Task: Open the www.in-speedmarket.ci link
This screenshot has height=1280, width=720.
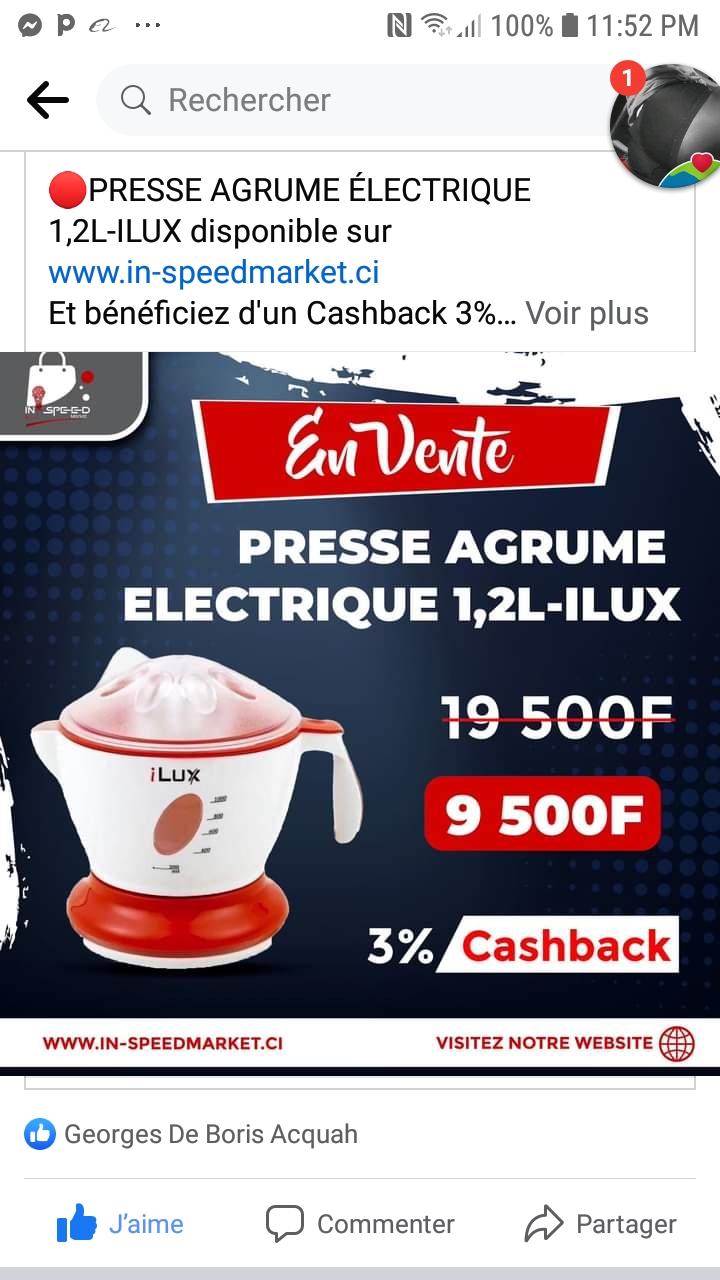Action: coord(214,272)
